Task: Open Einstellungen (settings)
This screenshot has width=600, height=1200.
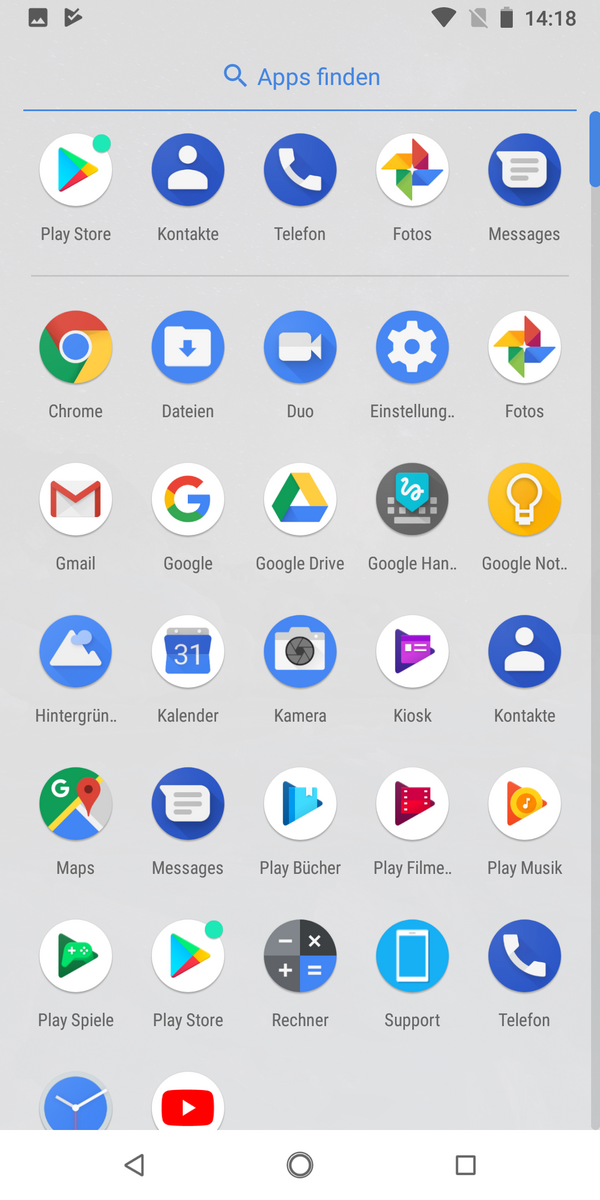Action: click(x=412, y=348)
